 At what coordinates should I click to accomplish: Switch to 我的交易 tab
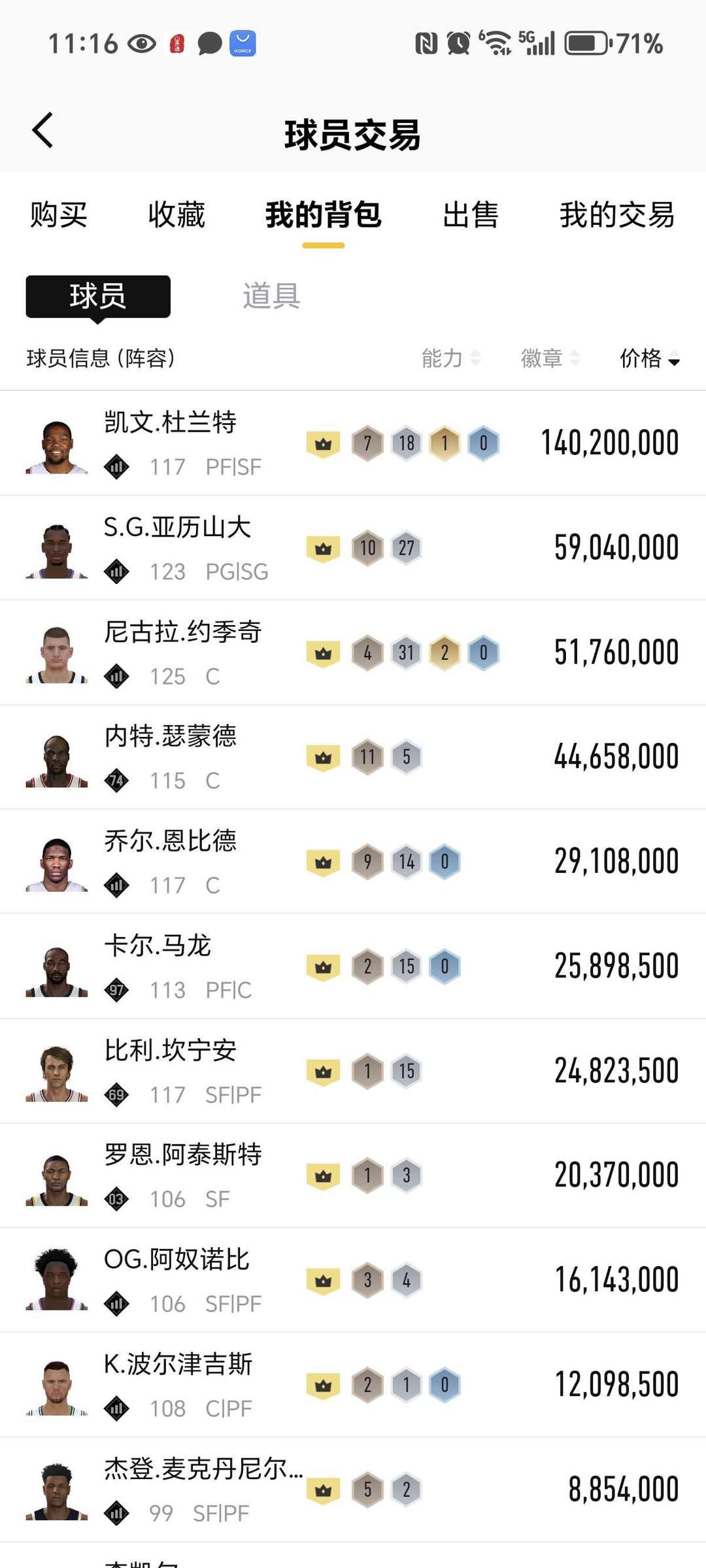click(616, 215)
